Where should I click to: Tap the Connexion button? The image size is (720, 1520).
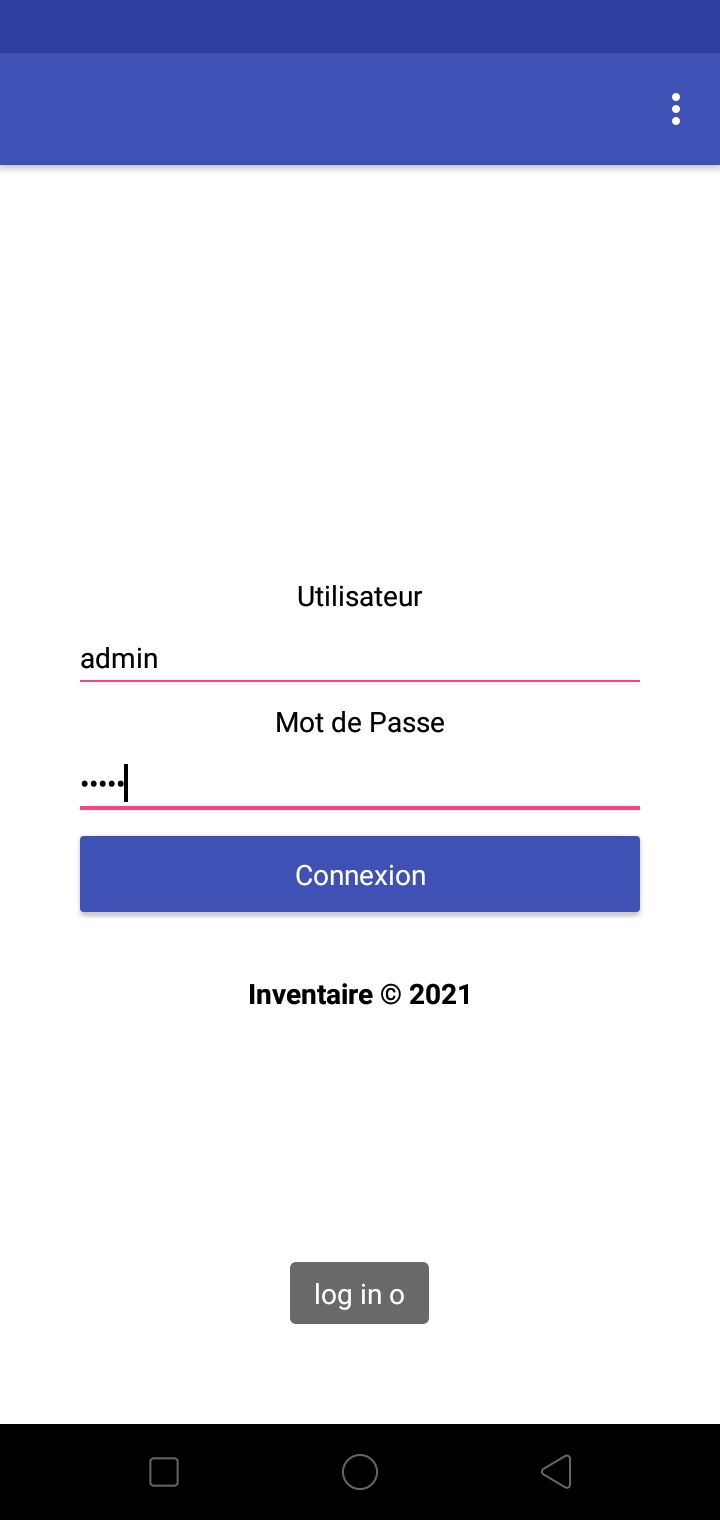click(x=359, y=874)
